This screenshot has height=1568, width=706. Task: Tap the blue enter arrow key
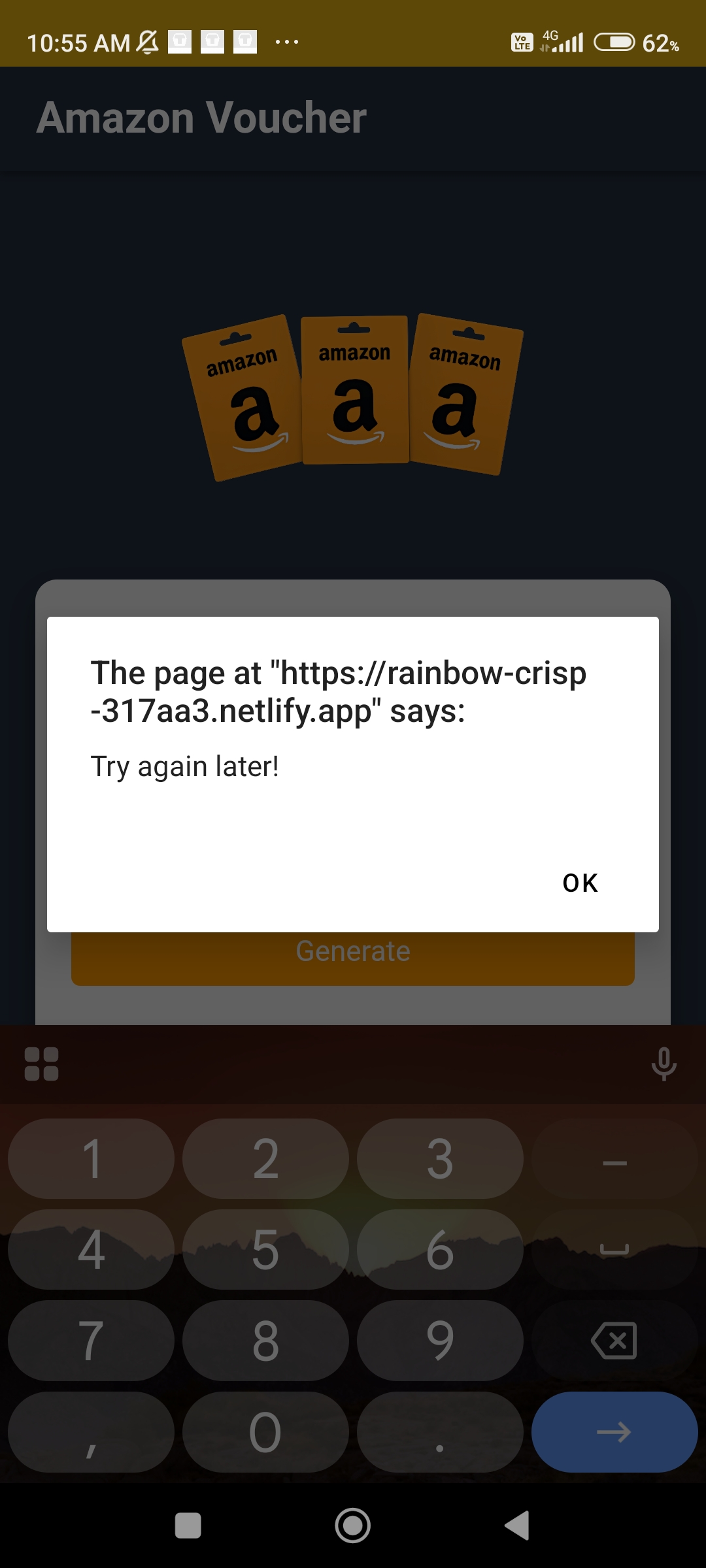[614, 1432]
